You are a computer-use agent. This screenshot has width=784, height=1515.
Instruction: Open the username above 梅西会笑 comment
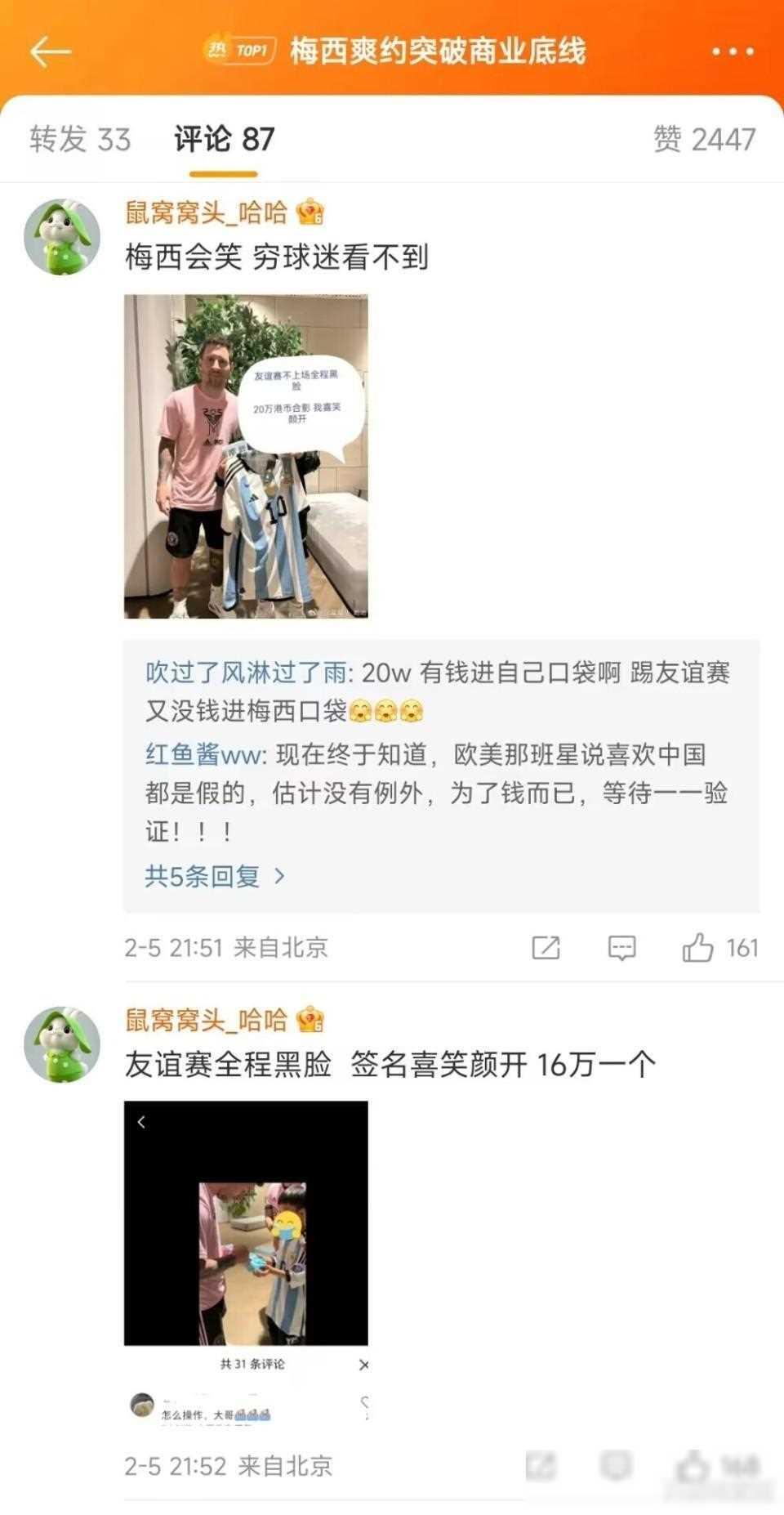[206, 212]
